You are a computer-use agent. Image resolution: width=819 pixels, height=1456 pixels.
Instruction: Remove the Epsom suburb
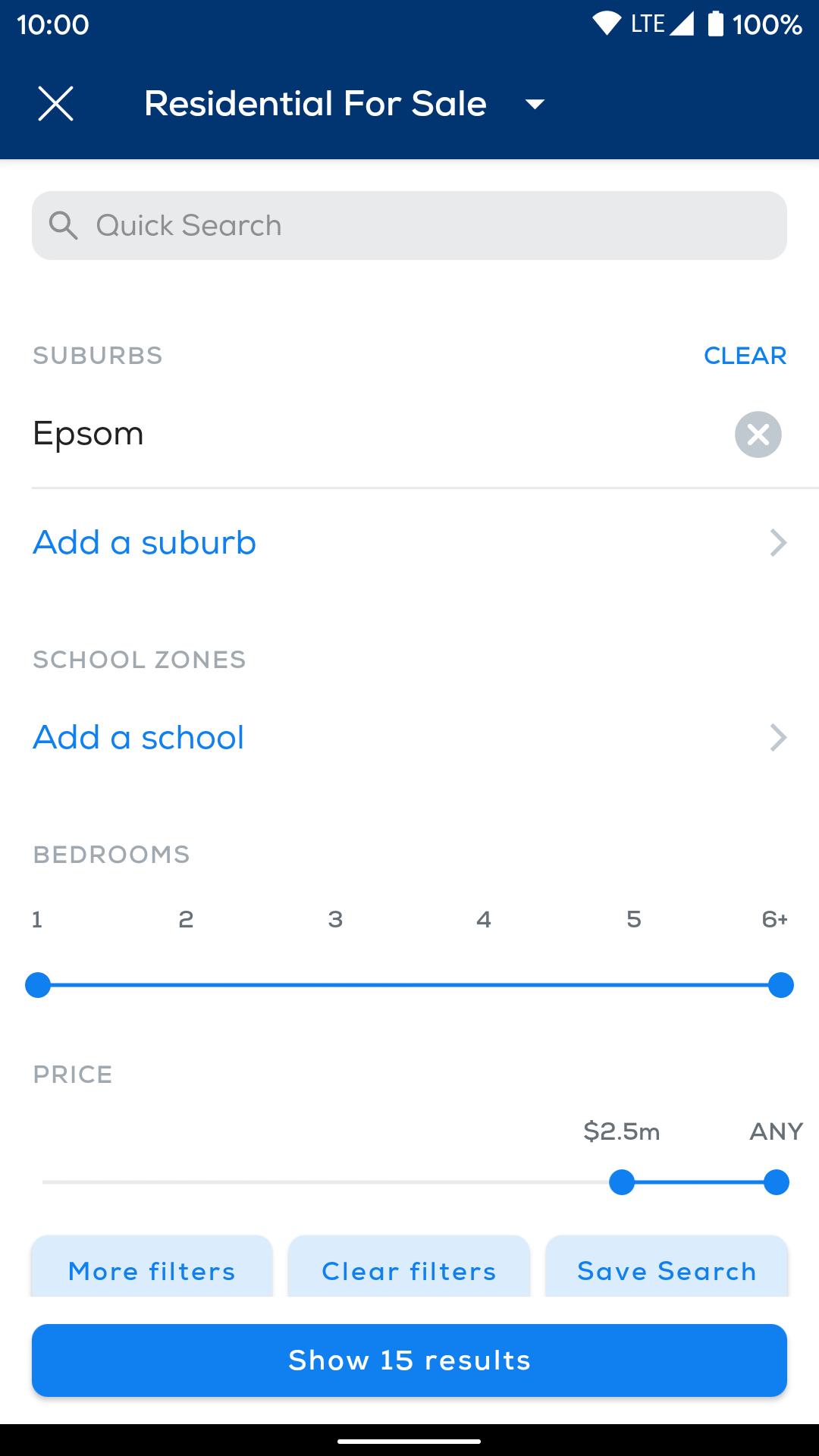pos(758,435)
